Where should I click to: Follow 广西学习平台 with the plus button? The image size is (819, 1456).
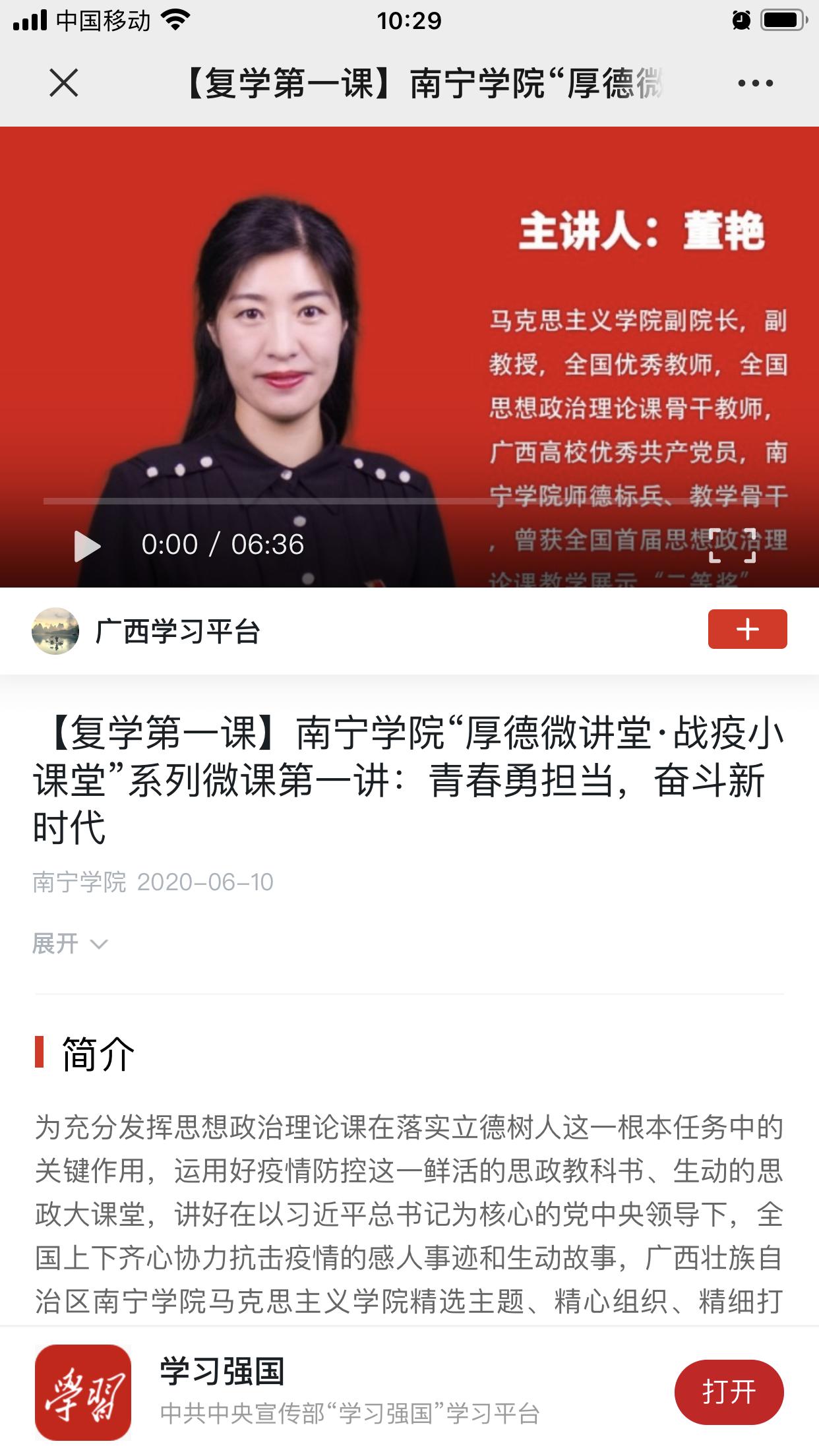click(747, 630)
